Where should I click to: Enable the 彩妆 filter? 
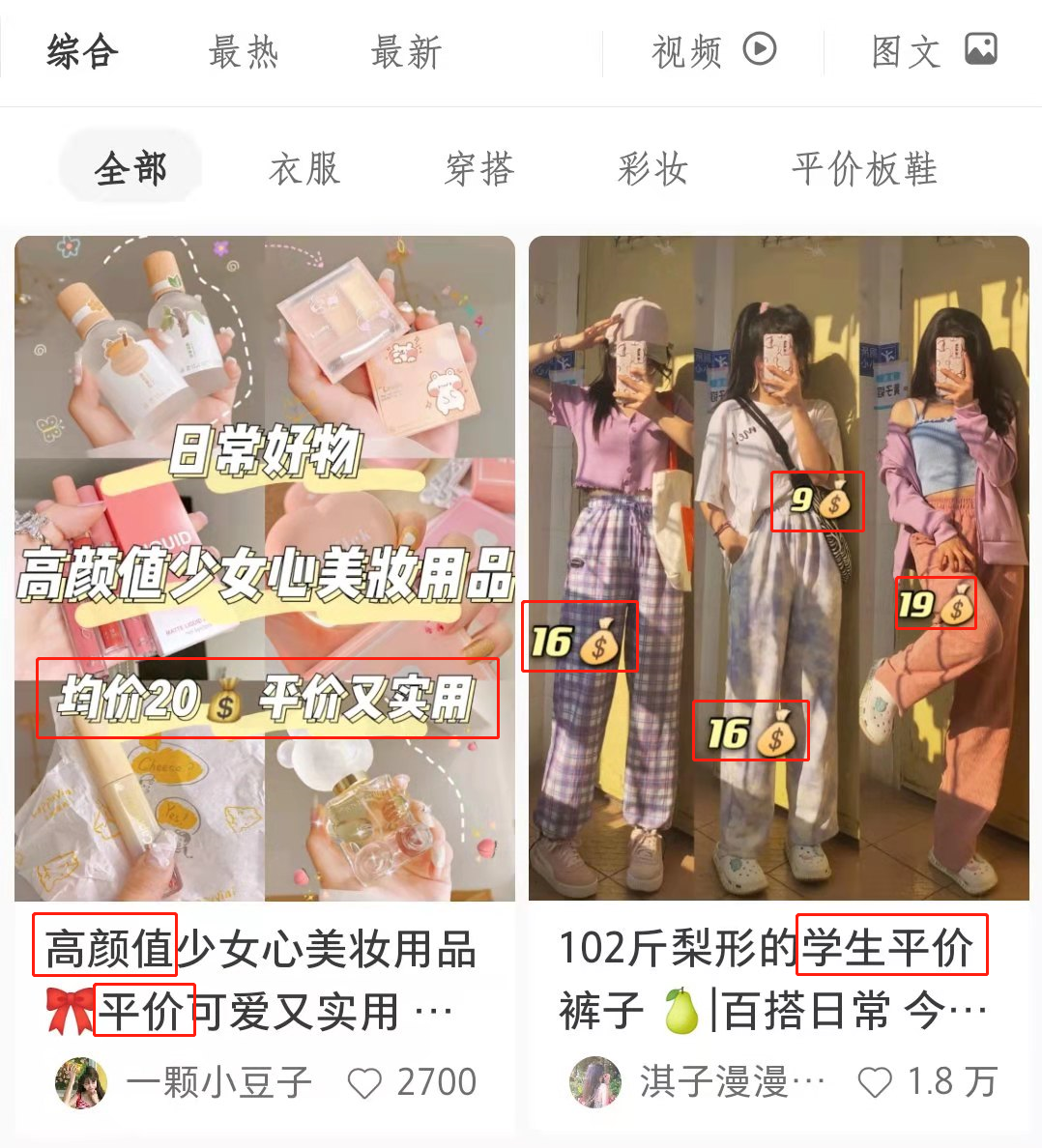click(651, 167)
